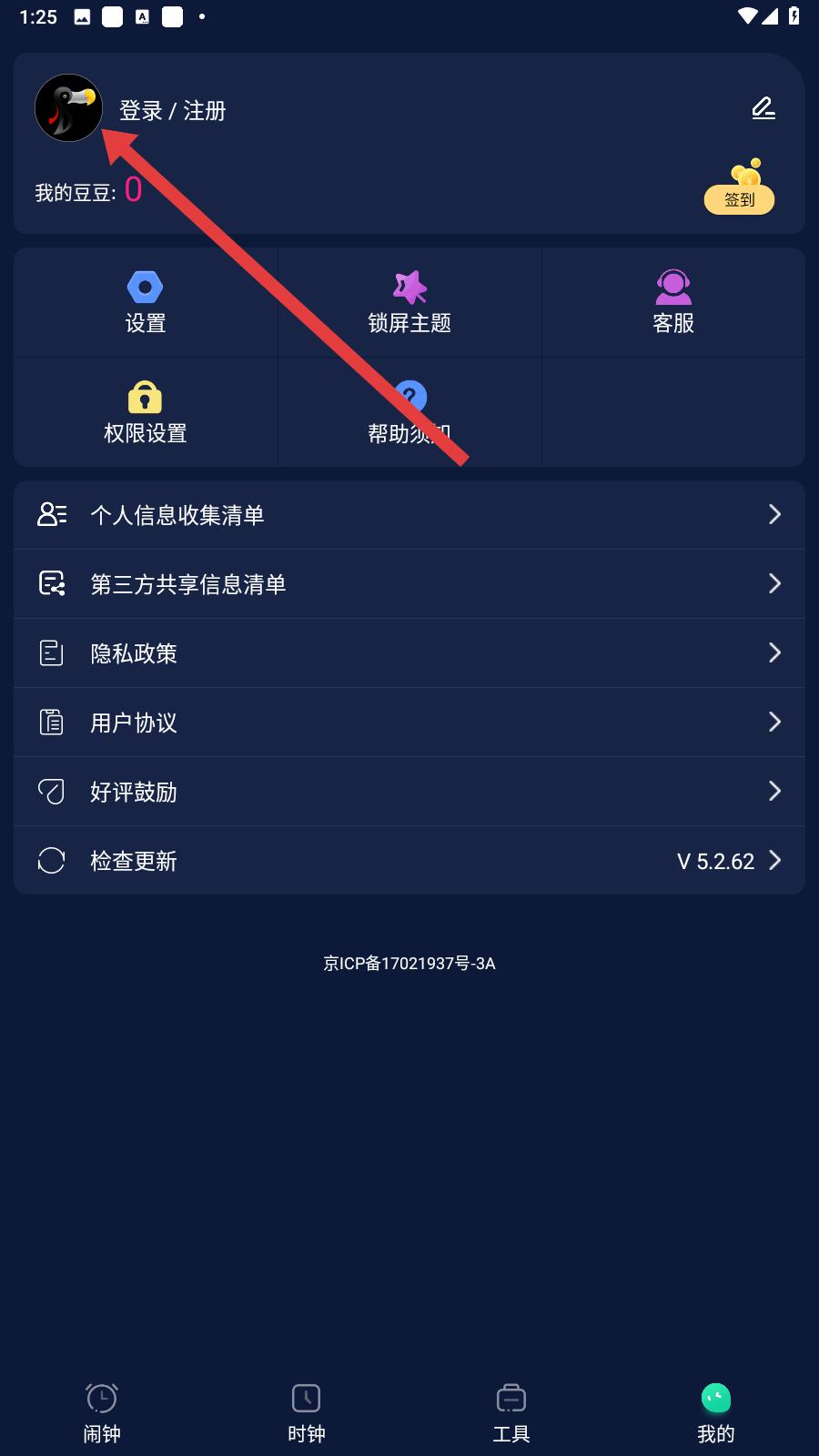Open 个人信息收集清单 row
The image size is (819, 1456).
coord(409,515)
